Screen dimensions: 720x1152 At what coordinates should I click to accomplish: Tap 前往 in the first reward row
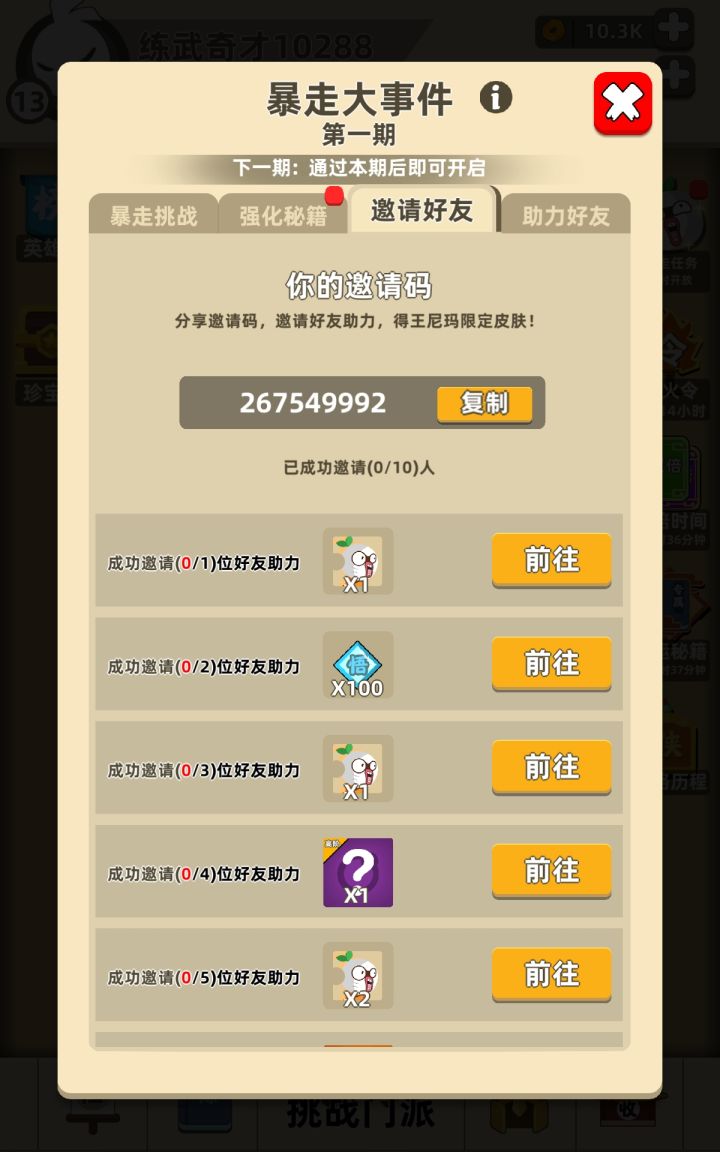click(550, 560)
